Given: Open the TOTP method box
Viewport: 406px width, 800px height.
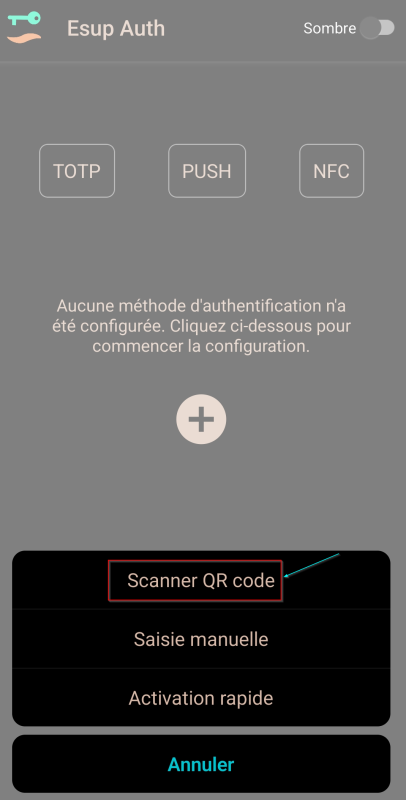Looking at the screenshot, I should [77, 171].
